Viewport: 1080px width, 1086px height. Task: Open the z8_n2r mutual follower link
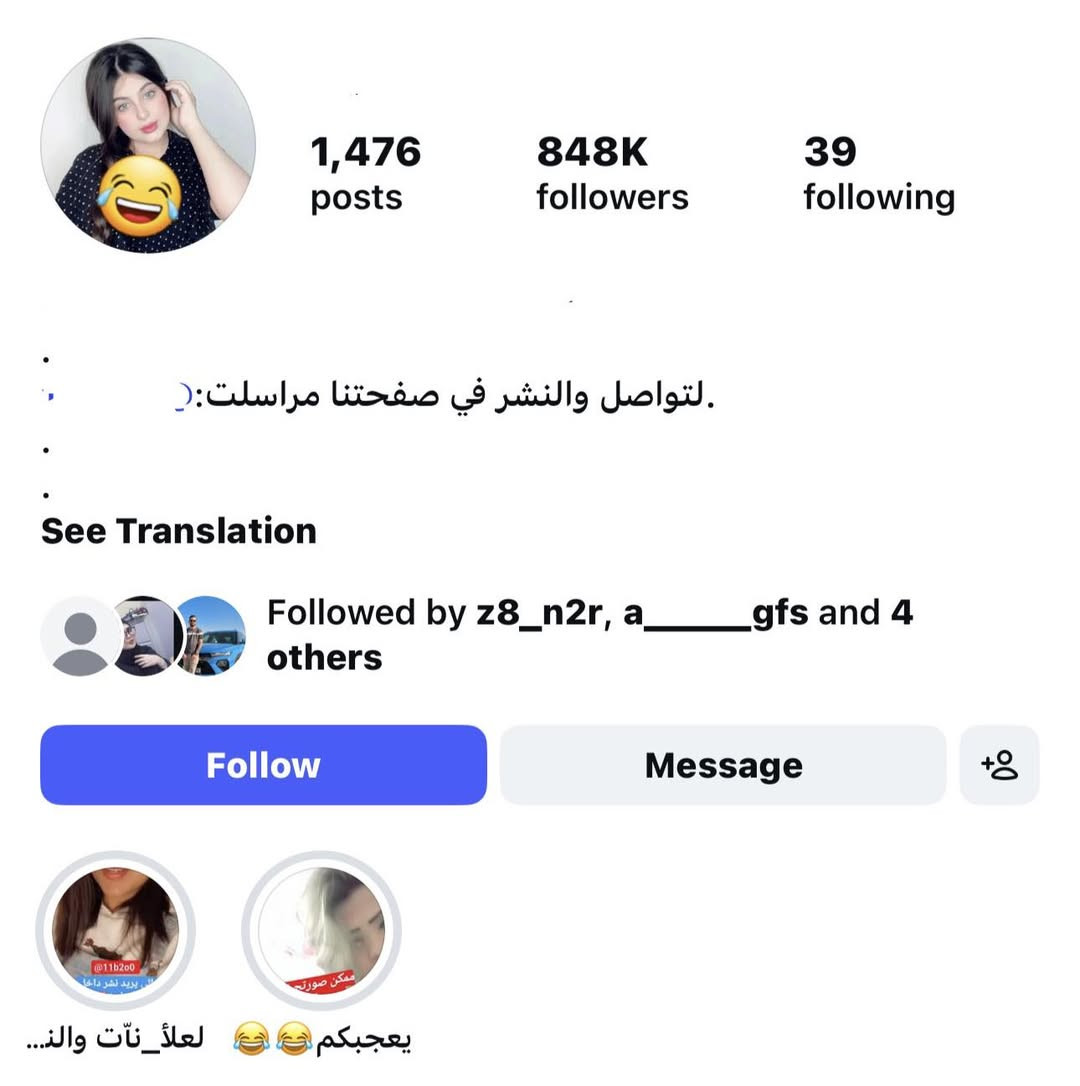pyautogui.click(x=541, y=612)
